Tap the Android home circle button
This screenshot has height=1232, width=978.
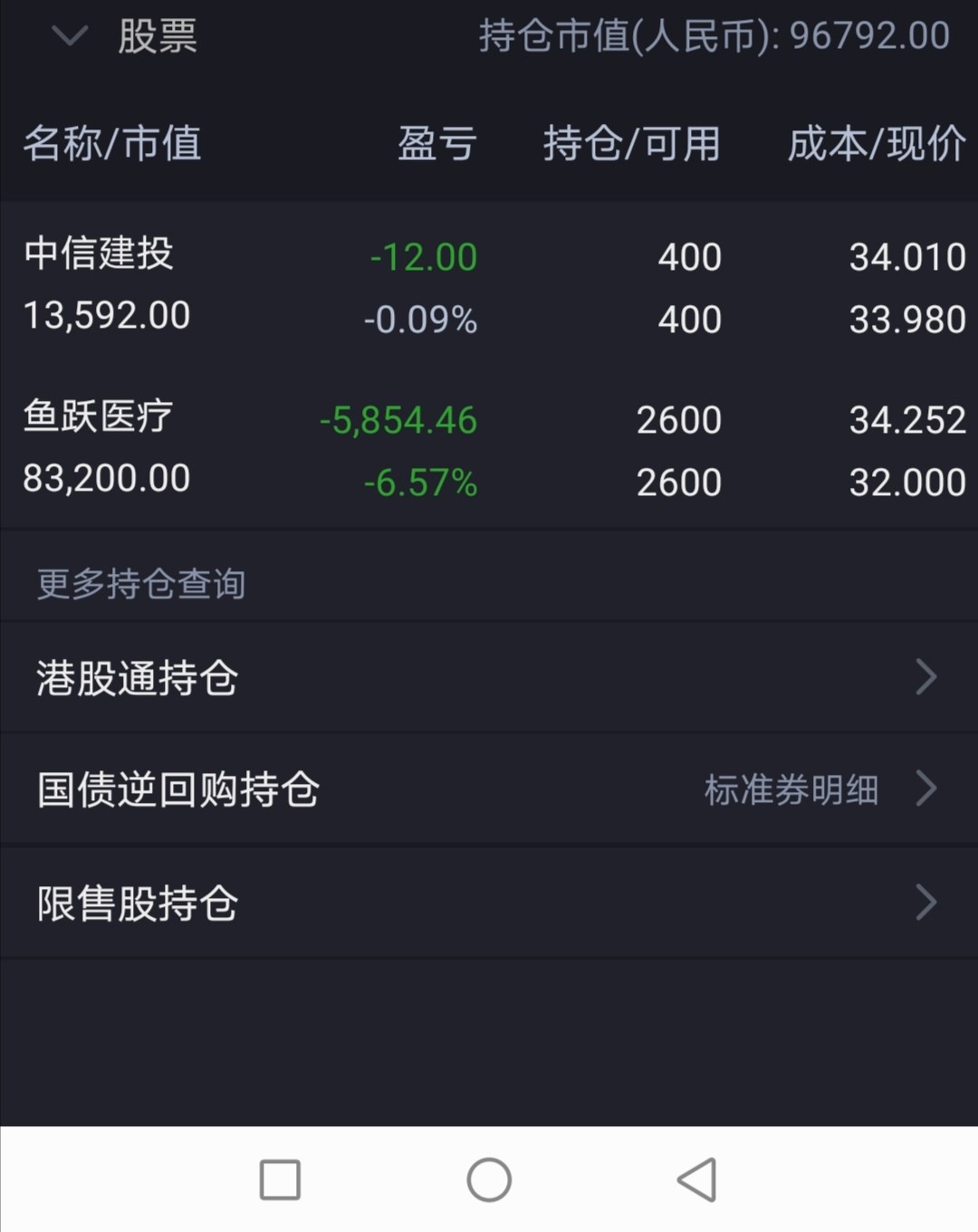coord(489,1180)
